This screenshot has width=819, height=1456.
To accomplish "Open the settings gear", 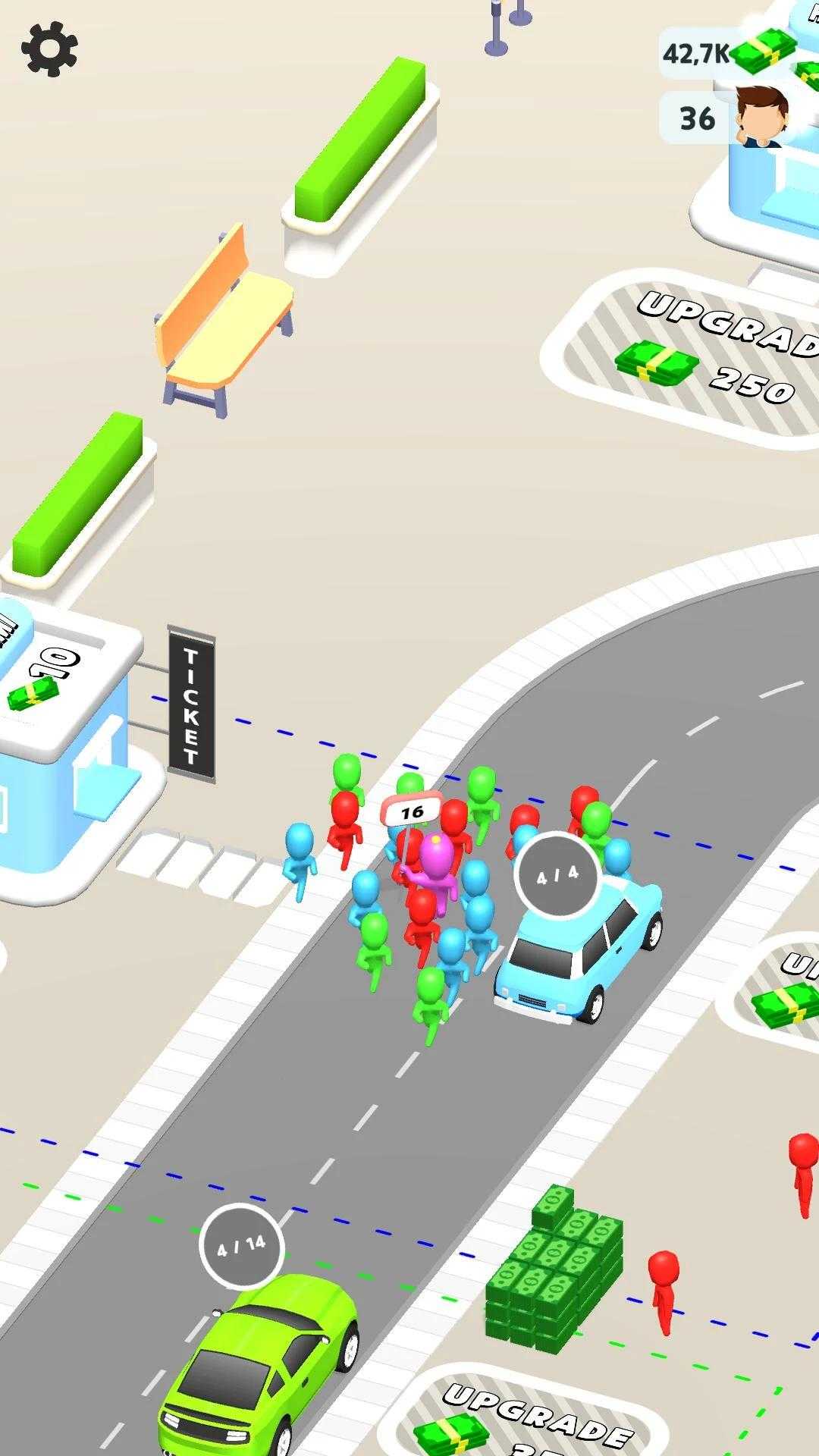I will (50, 49).
